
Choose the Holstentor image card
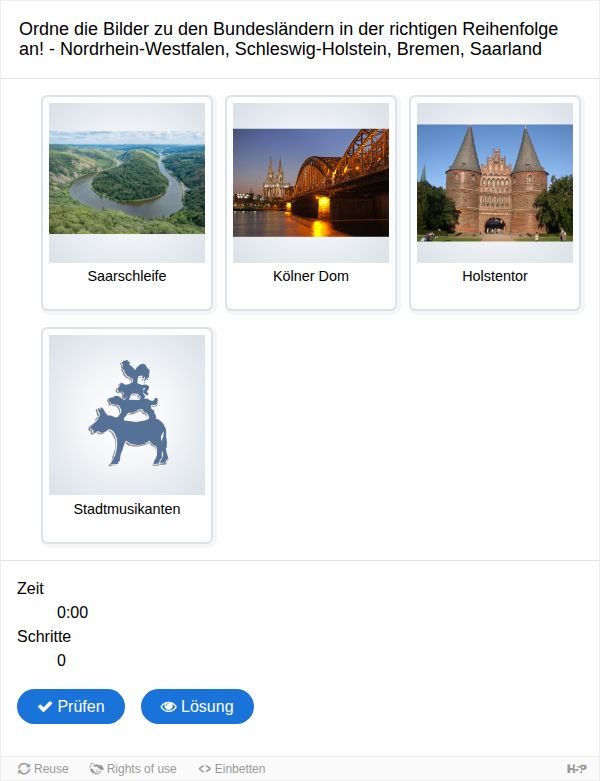[495, 203]
